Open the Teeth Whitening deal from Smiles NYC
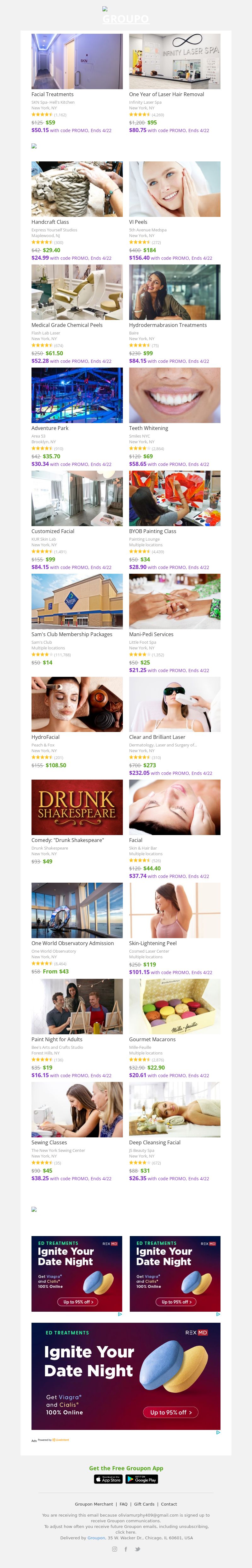 pos(174,395)
